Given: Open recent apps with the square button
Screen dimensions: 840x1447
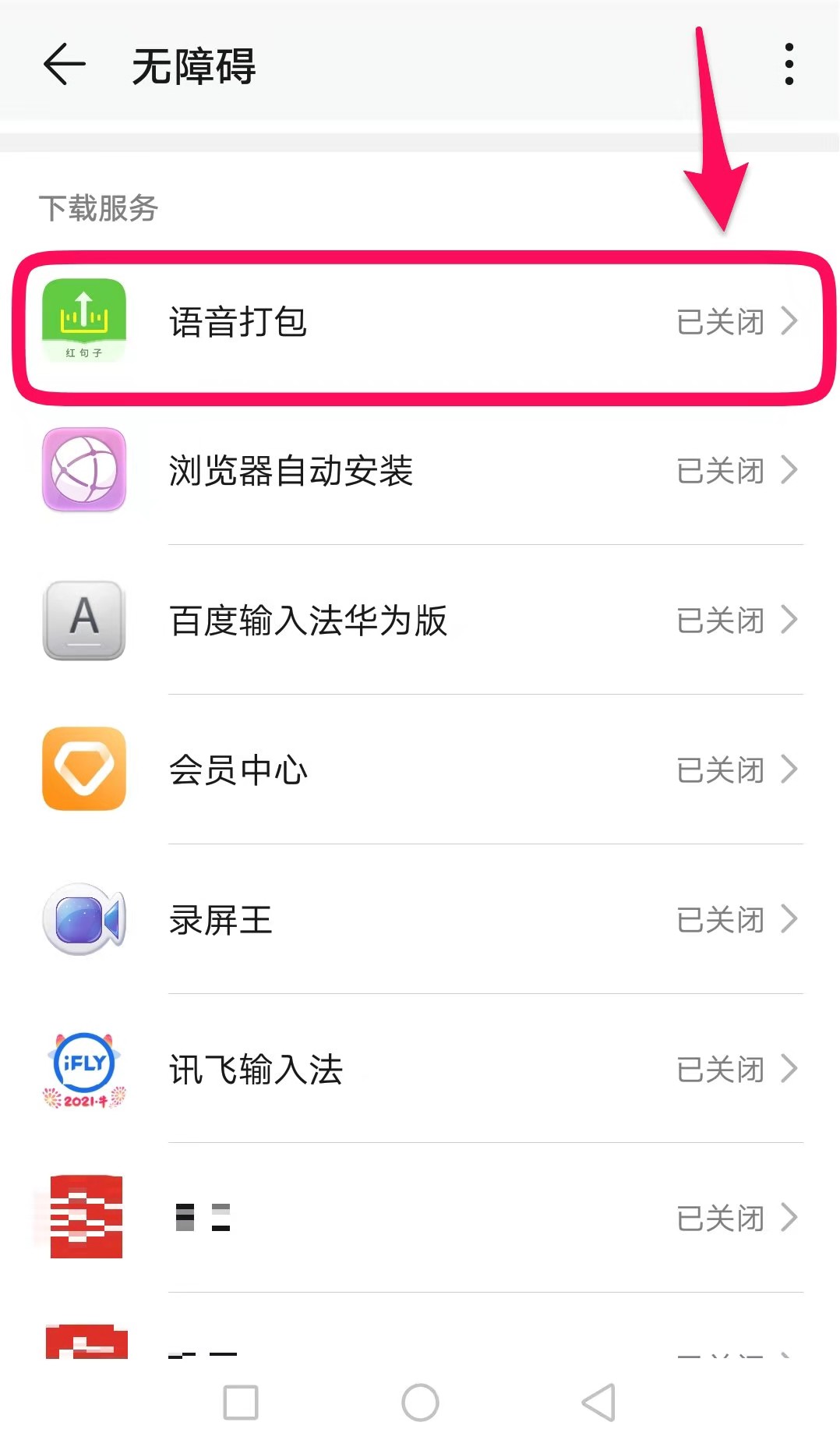Looking at the screenshot, I should point(241,1403).
